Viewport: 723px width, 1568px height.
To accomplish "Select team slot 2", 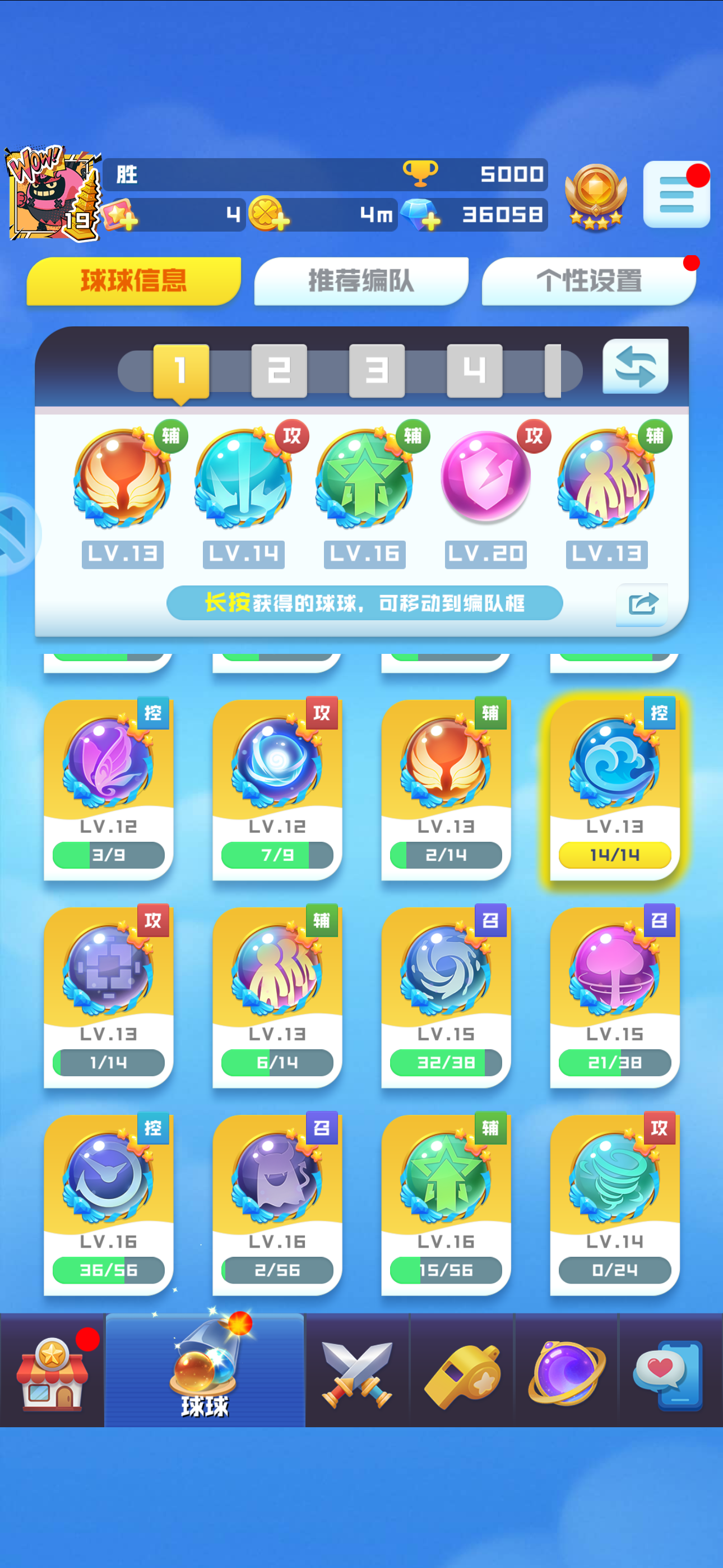I will tap(279, 370).
